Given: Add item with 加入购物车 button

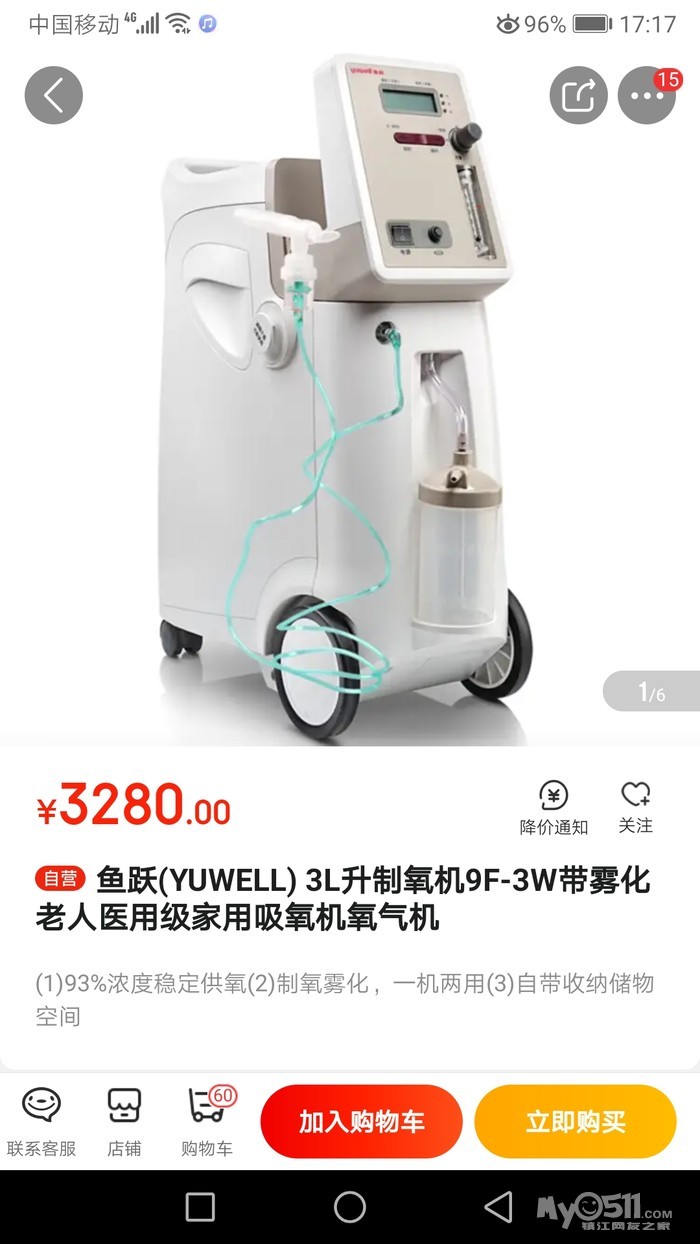Looking at the screenshot, I should [361, 1122].
